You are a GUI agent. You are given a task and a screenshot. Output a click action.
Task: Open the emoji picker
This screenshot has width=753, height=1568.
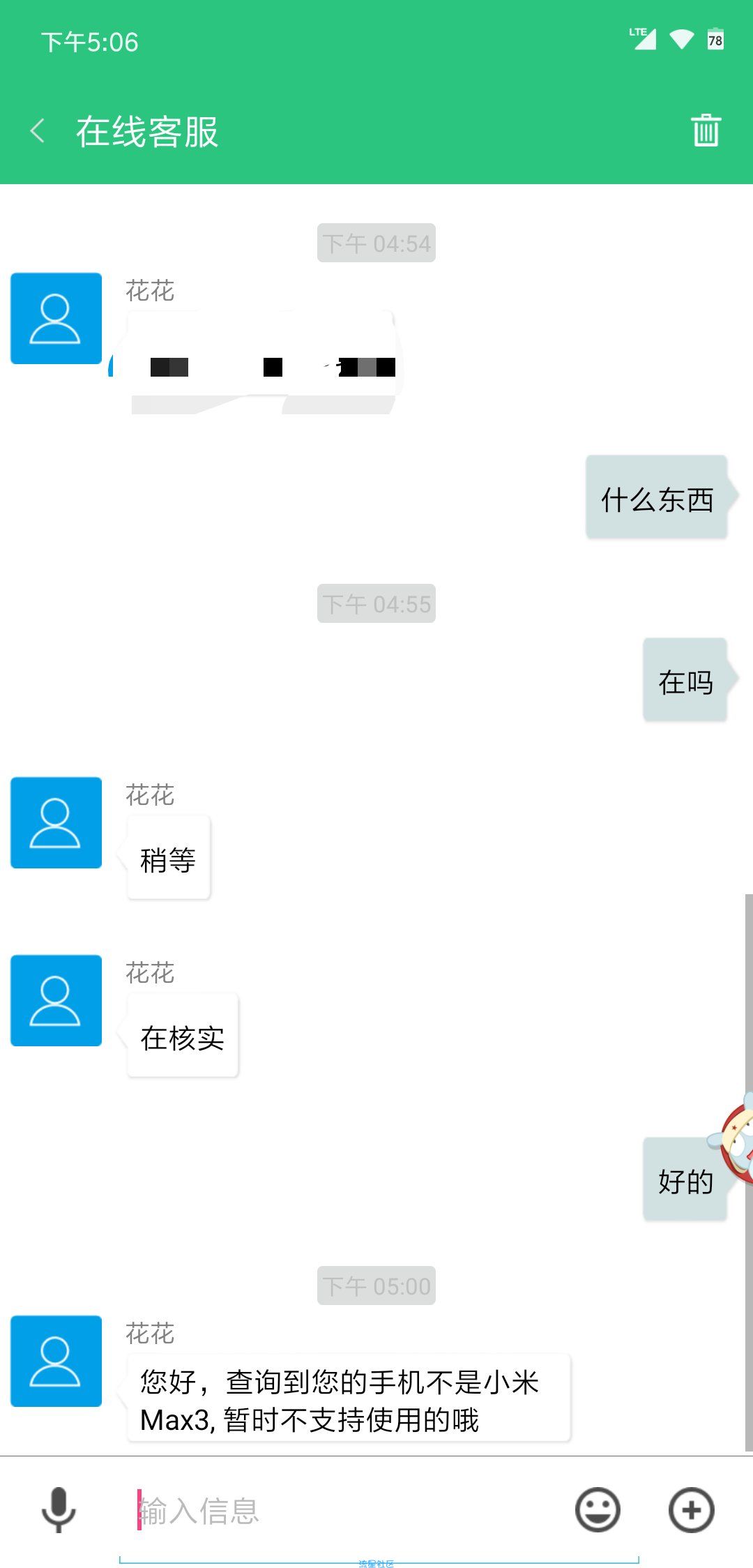coord(598,1510)
